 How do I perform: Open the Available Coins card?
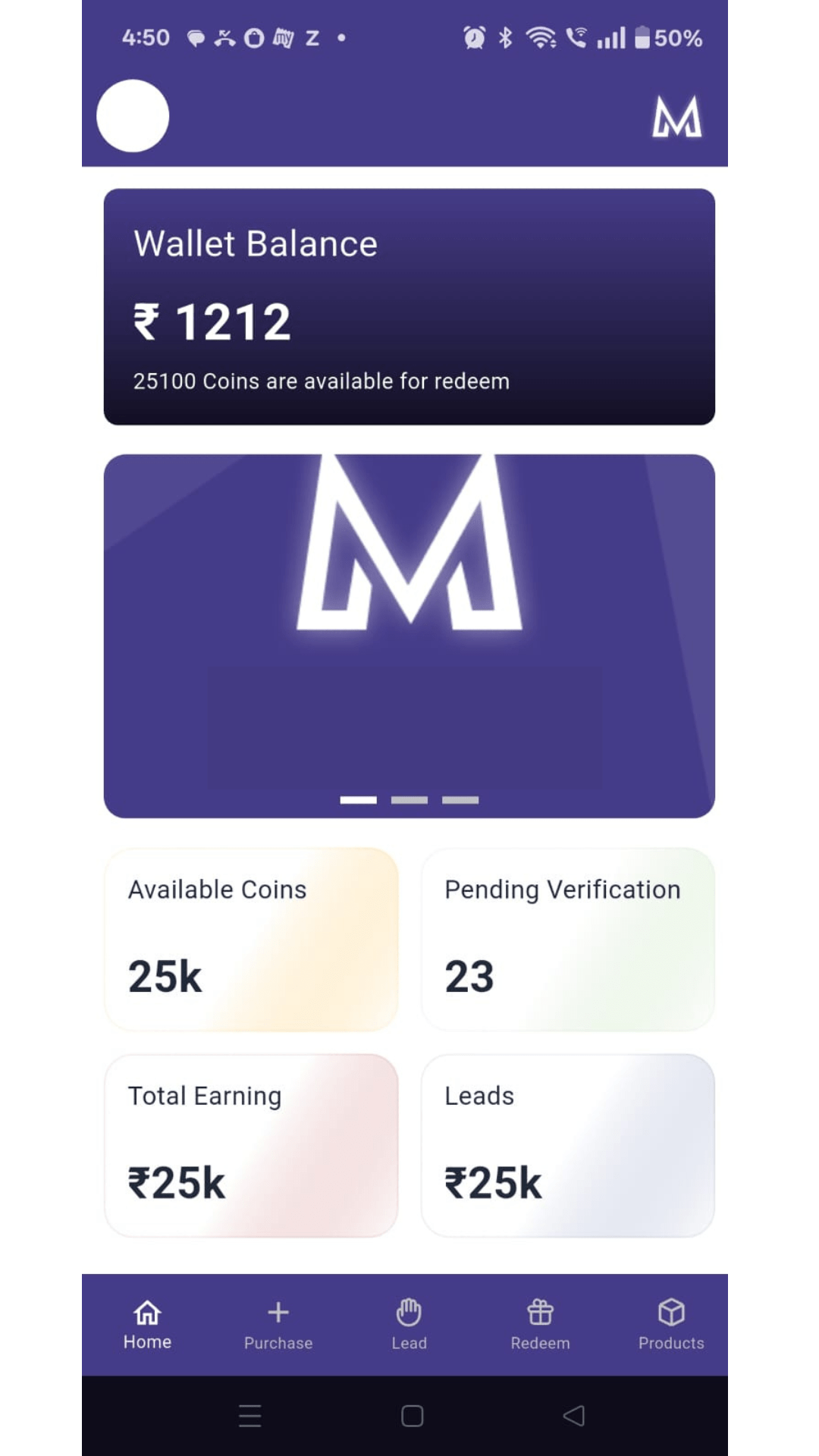coord(251,939)
